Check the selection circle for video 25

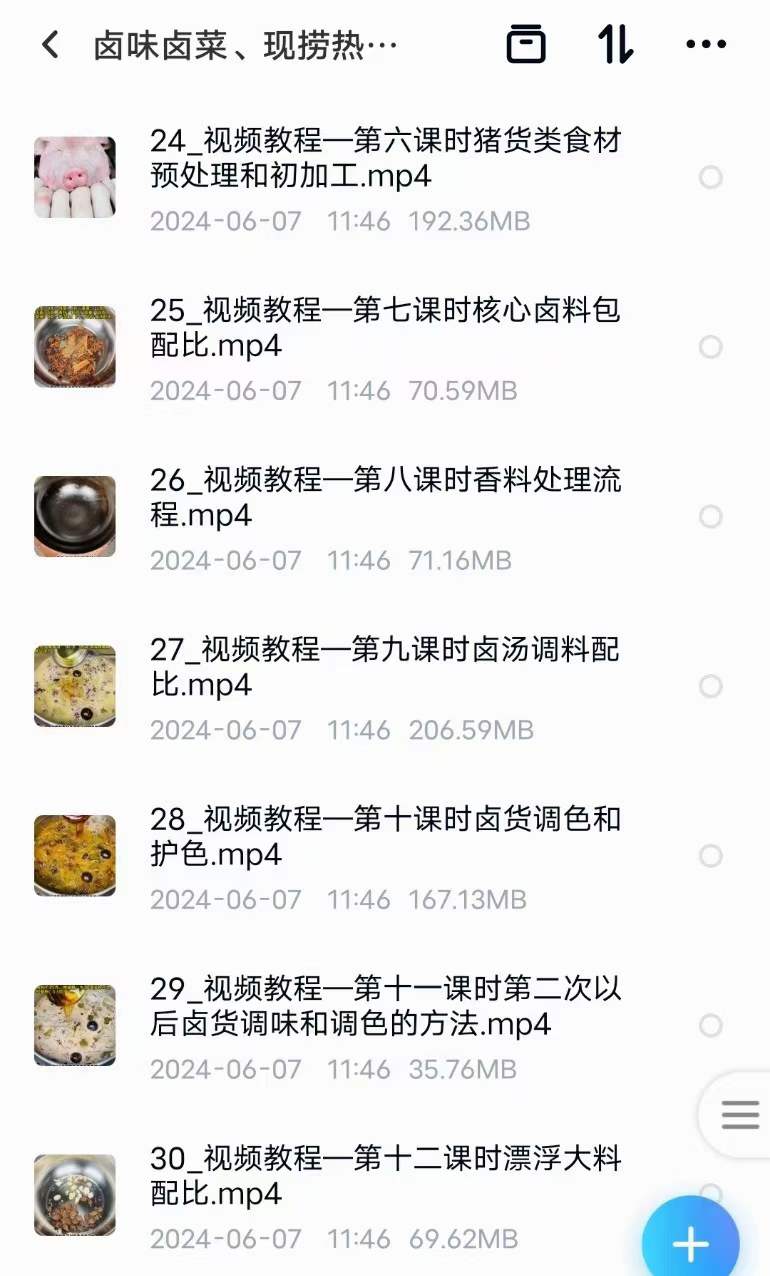coord(711,347)
